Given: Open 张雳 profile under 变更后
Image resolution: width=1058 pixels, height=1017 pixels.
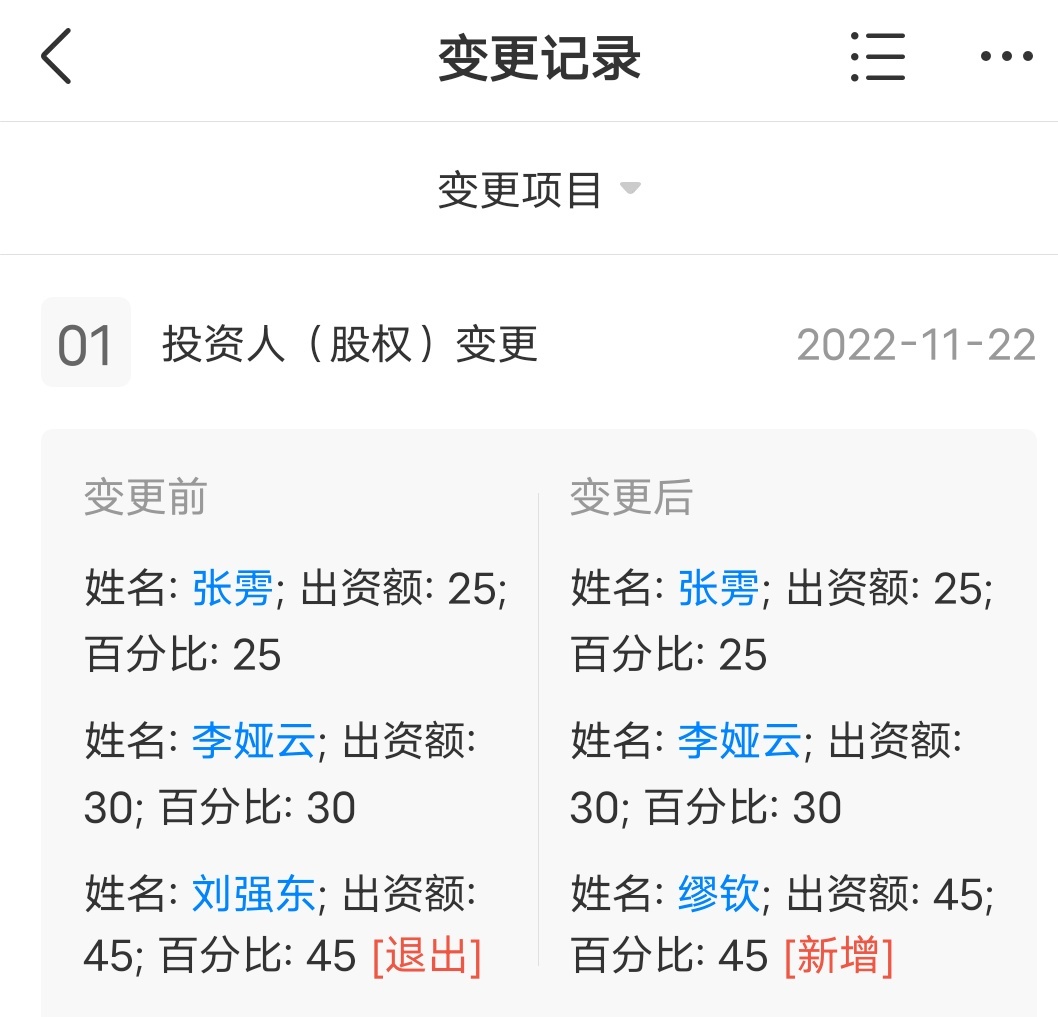Looking at the screenshot, I should pos(718,589).
